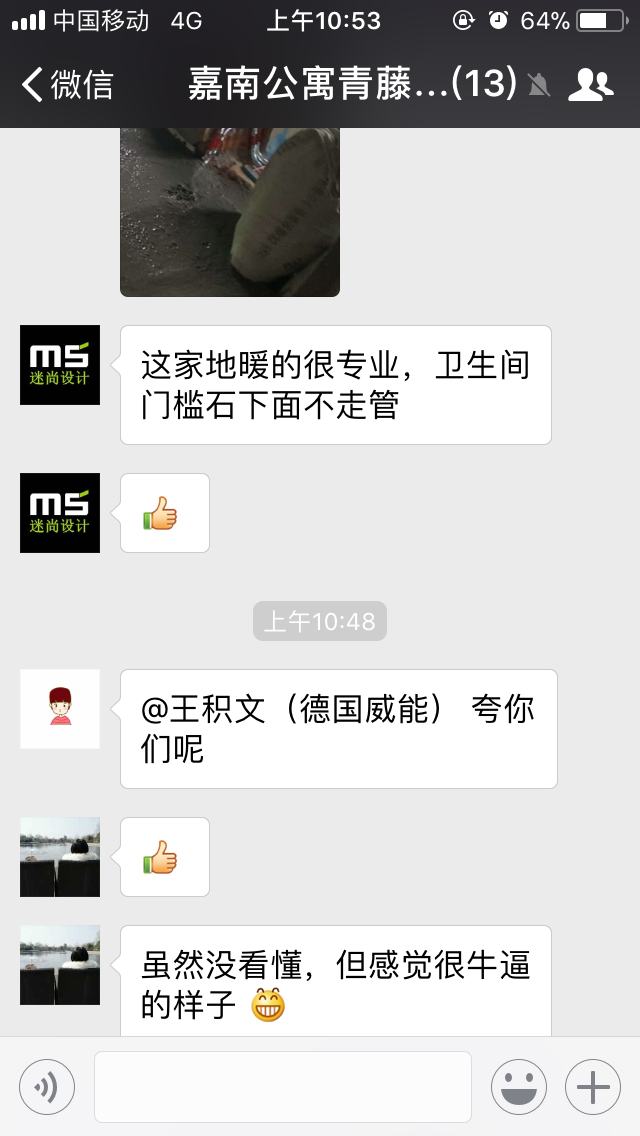The image size is (640, 1136).
Task: Open 迷尚设计 avatar beside the 地暖 message
Action: pos(60,365)
